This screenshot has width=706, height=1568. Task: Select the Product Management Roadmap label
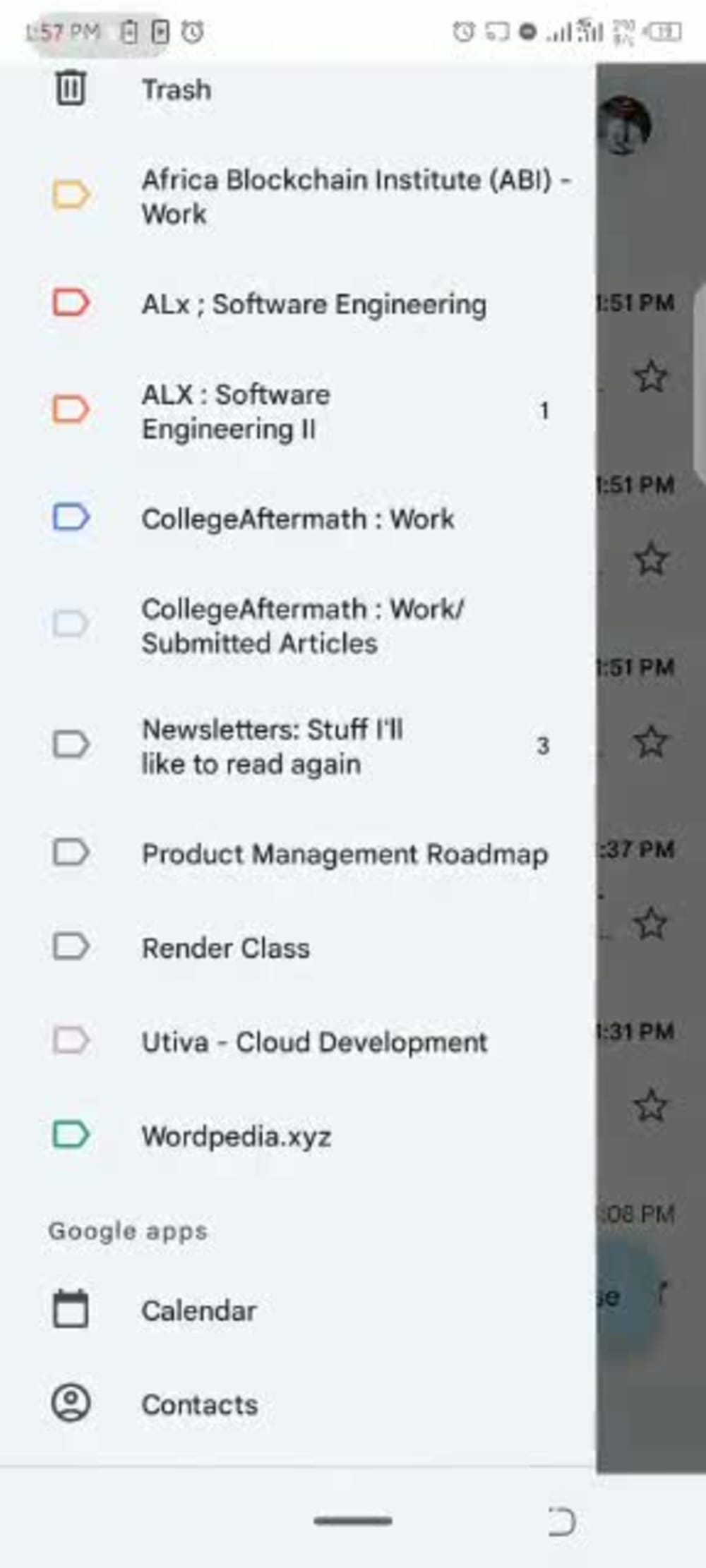coord(297,854)
